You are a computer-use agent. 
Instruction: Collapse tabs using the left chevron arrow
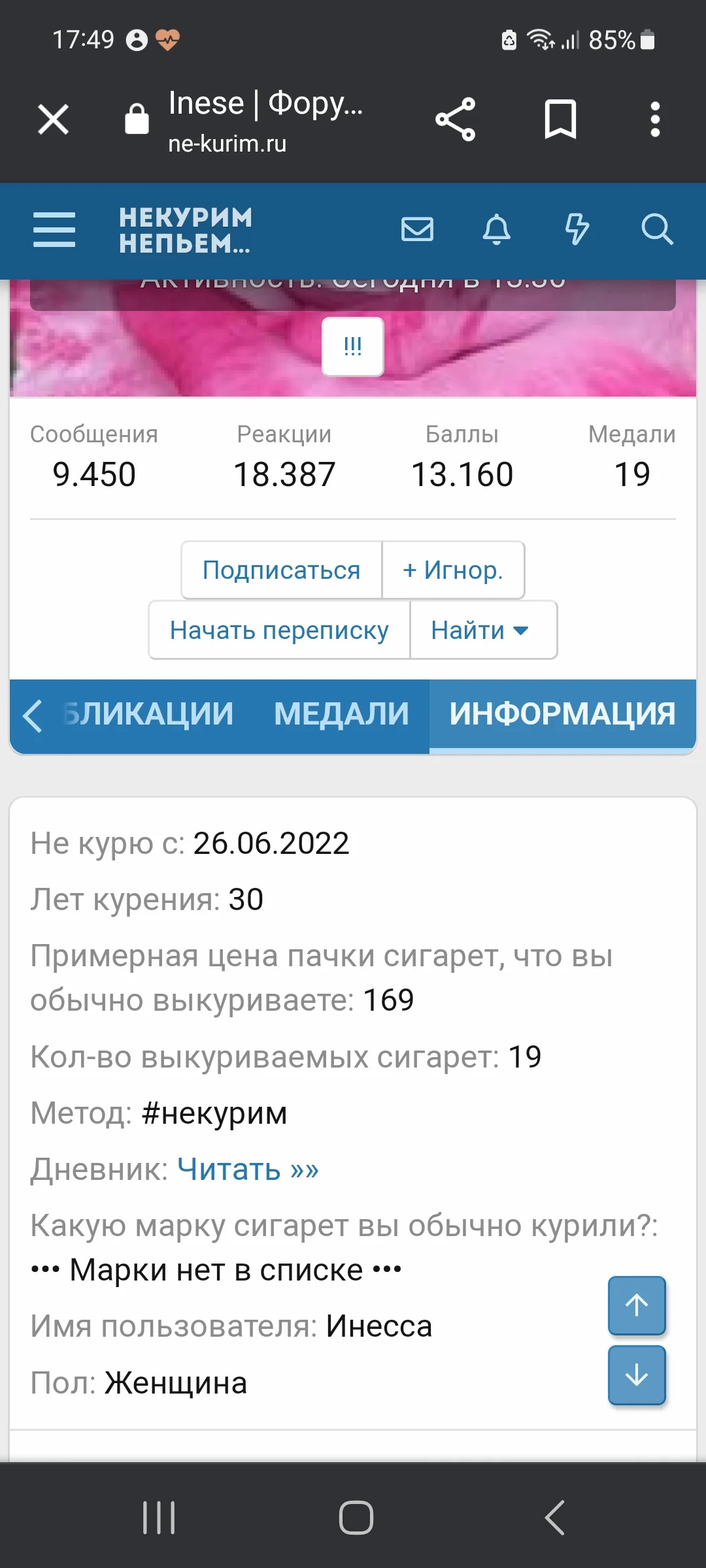[31, 715]
